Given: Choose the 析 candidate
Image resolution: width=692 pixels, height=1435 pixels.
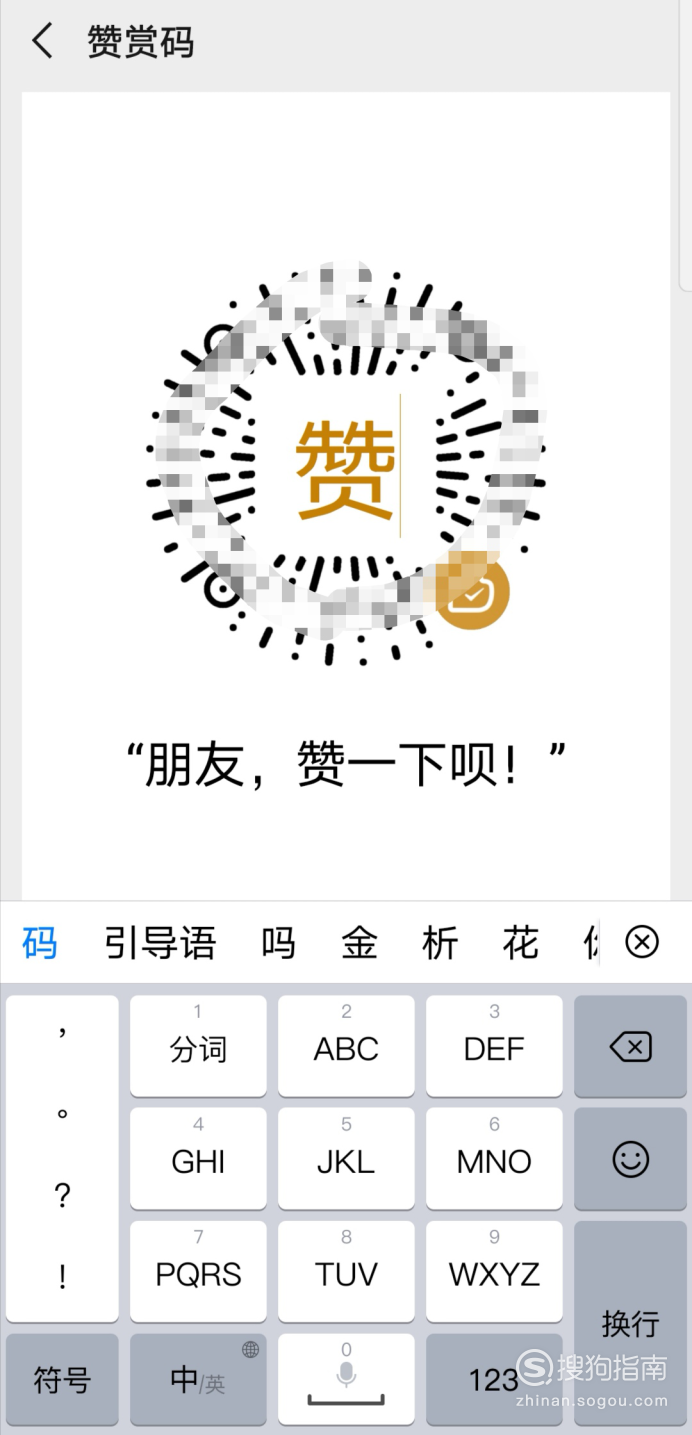Looking at the screenshot, I should (x=440, y=942).
